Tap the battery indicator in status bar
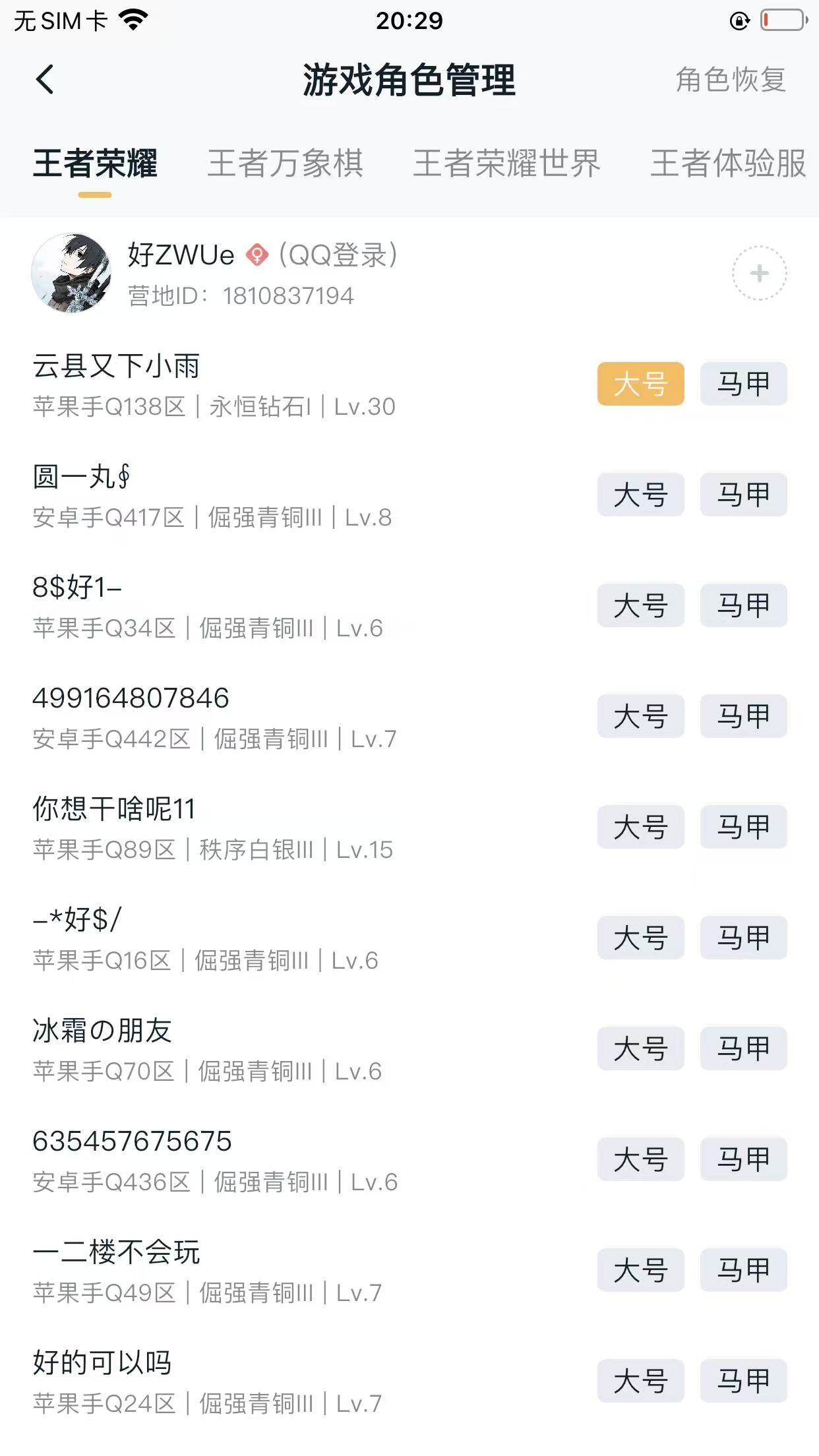 point(780,20)
